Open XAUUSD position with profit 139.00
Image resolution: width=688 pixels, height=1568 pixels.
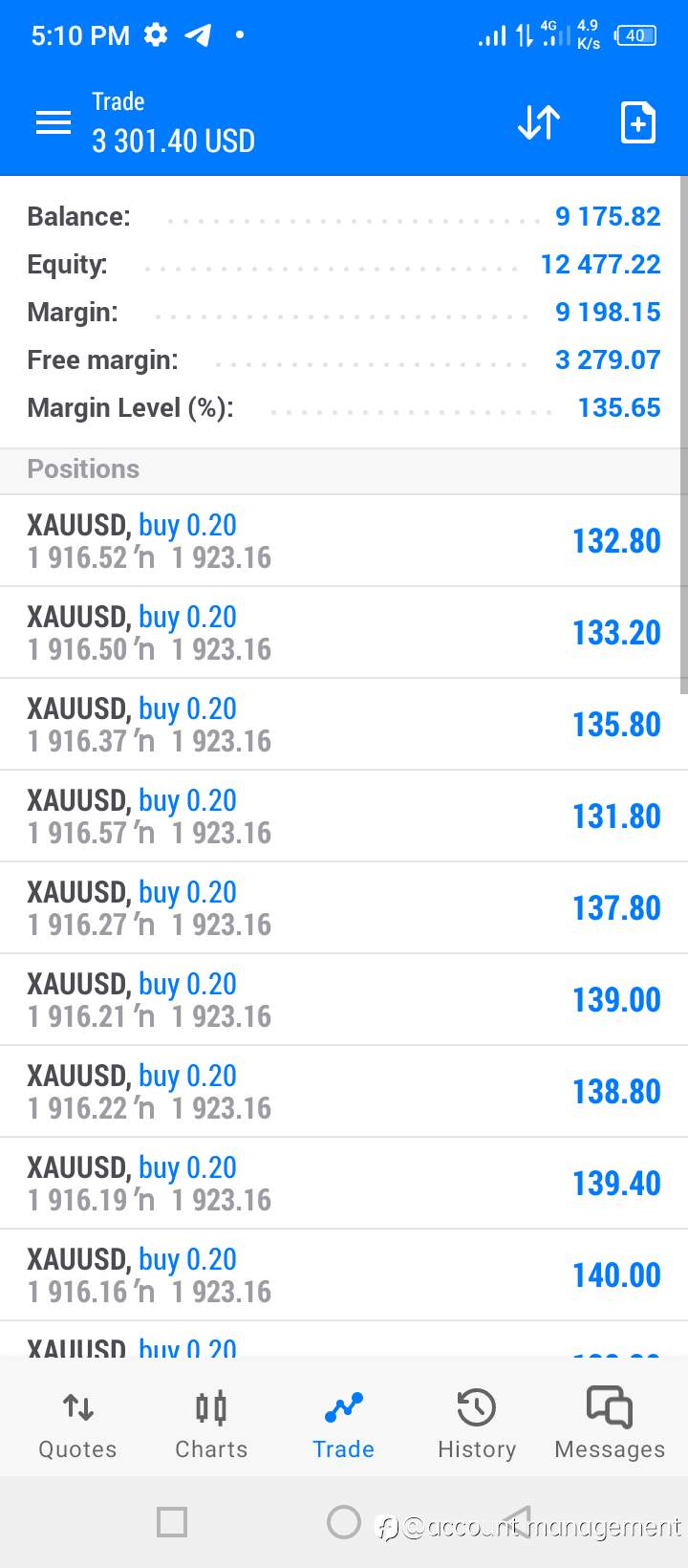344,1000
